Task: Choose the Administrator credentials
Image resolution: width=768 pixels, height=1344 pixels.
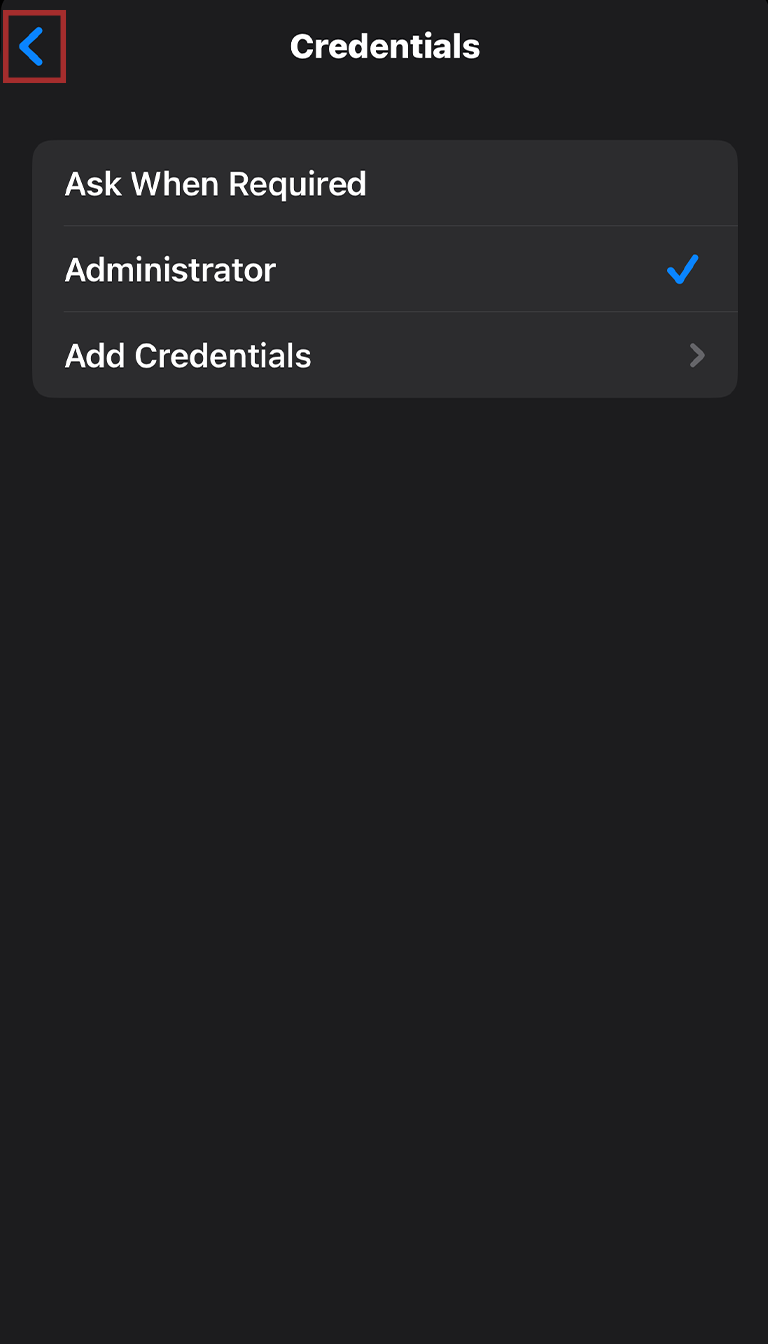Action: coord(384,270)
